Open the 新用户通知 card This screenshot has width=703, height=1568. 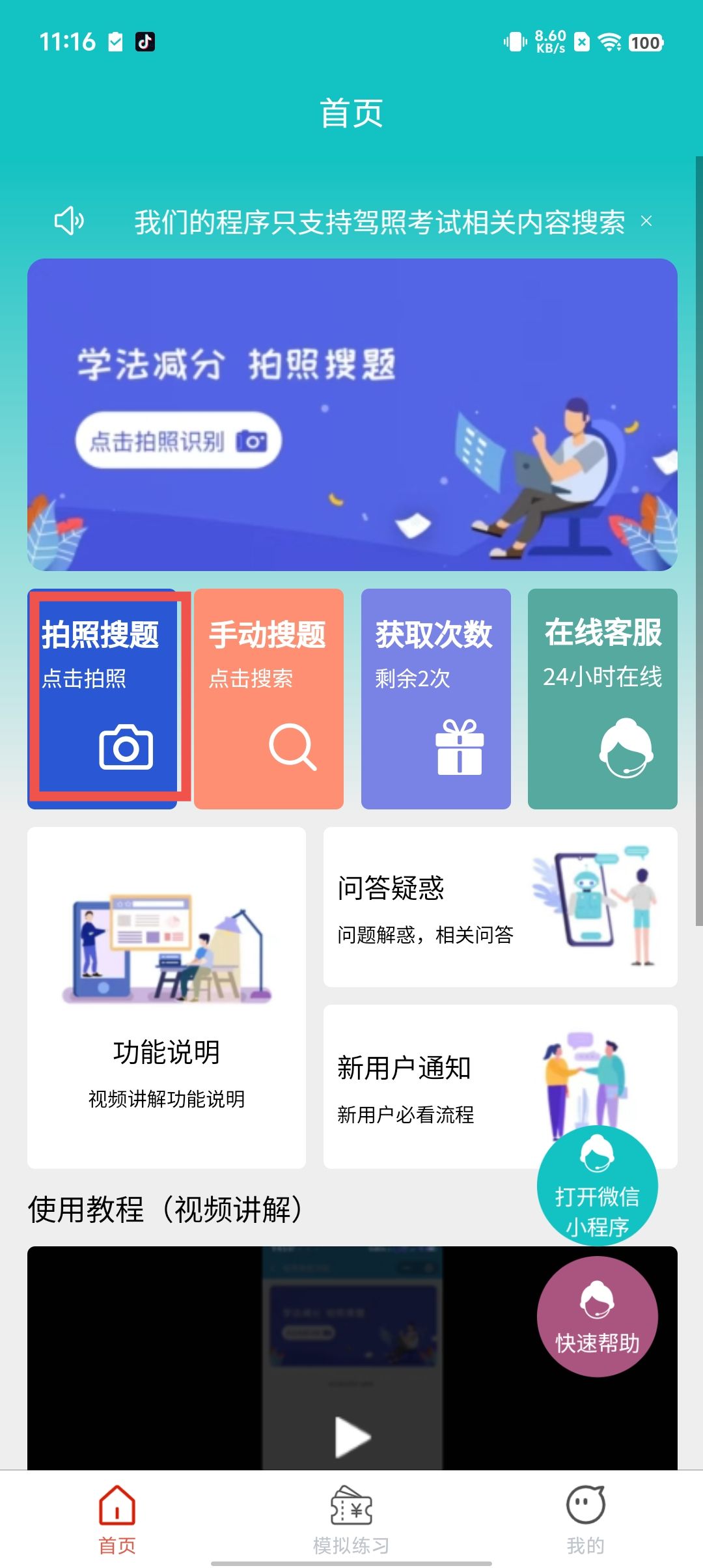[x=430, y=1086]
